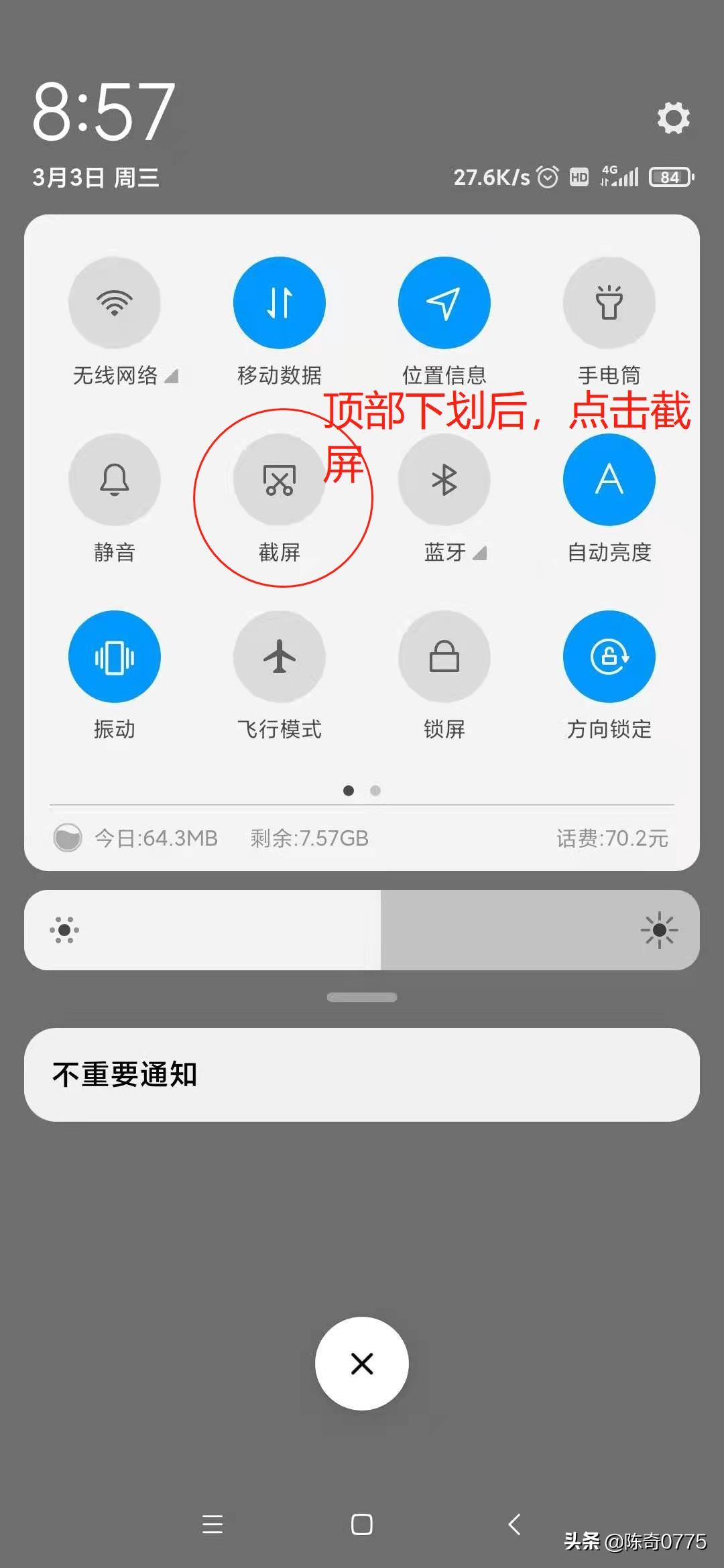The width and height of the screenshot is (724, 1568).
Task: Select the 手电筒 flashlight icon
Action: (609, 303)
